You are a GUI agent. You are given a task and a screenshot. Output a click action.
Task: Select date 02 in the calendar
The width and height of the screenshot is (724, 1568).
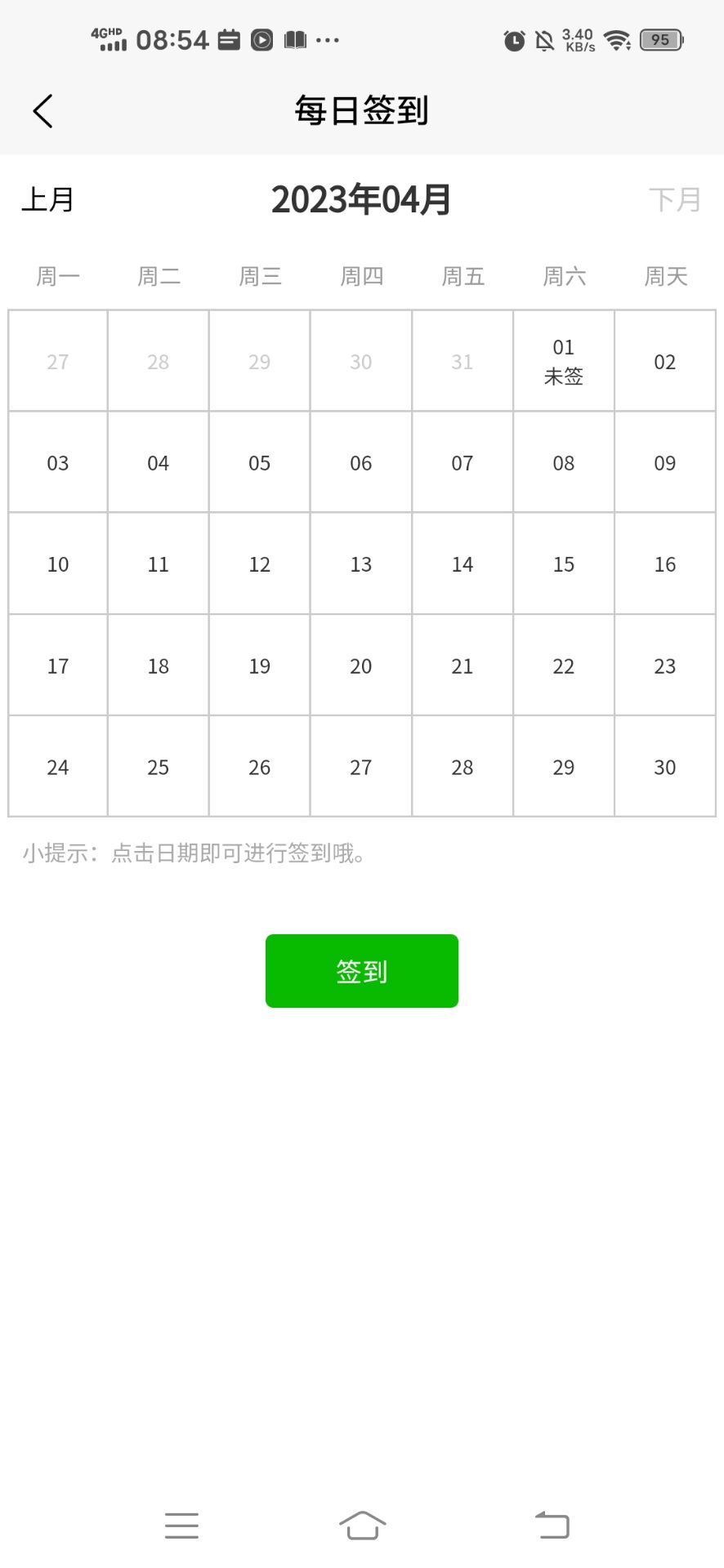[665, 361]
